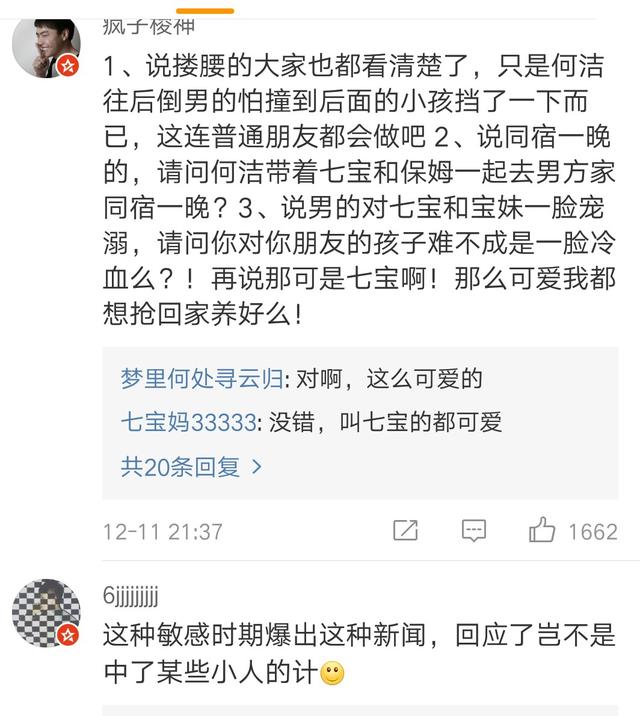Expand all 20 replies
Image resolution: width=640 pixels, height=716 pixels.
point(192,465)
